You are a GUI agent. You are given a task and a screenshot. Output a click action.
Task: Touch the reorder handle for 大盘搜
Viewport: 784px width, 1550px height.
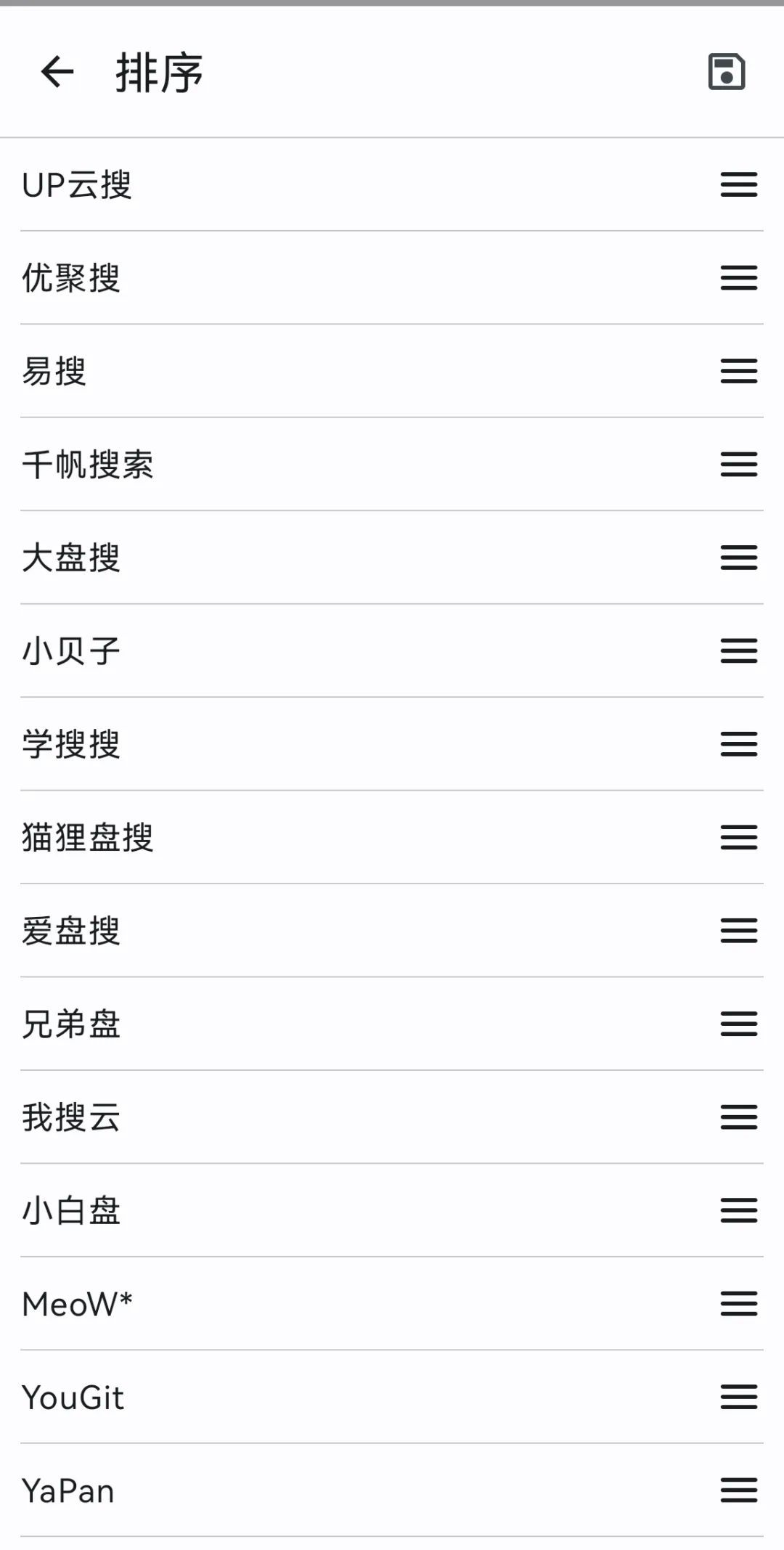pos(739,558)
